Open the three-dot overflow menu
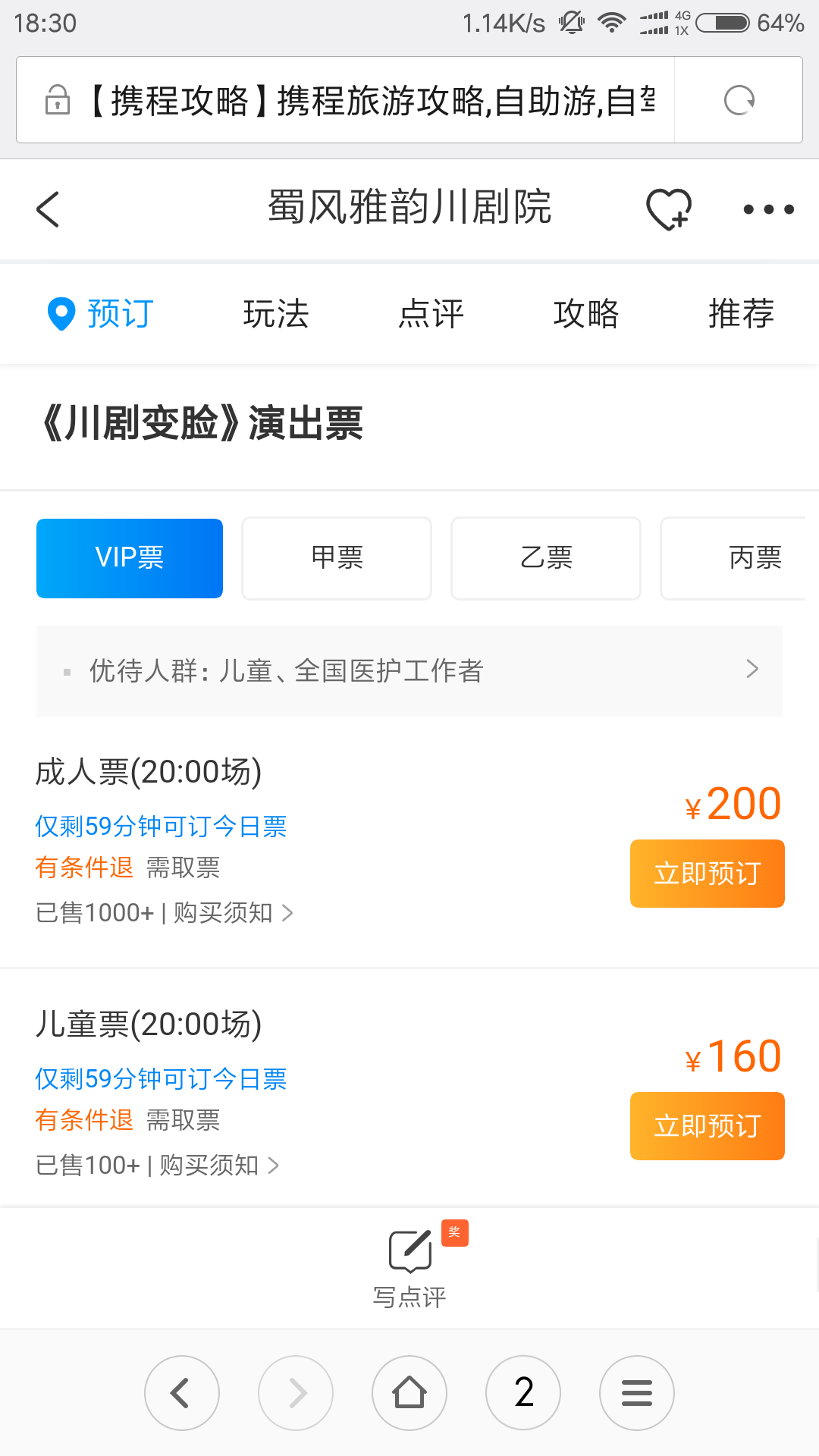 point(768,209)
